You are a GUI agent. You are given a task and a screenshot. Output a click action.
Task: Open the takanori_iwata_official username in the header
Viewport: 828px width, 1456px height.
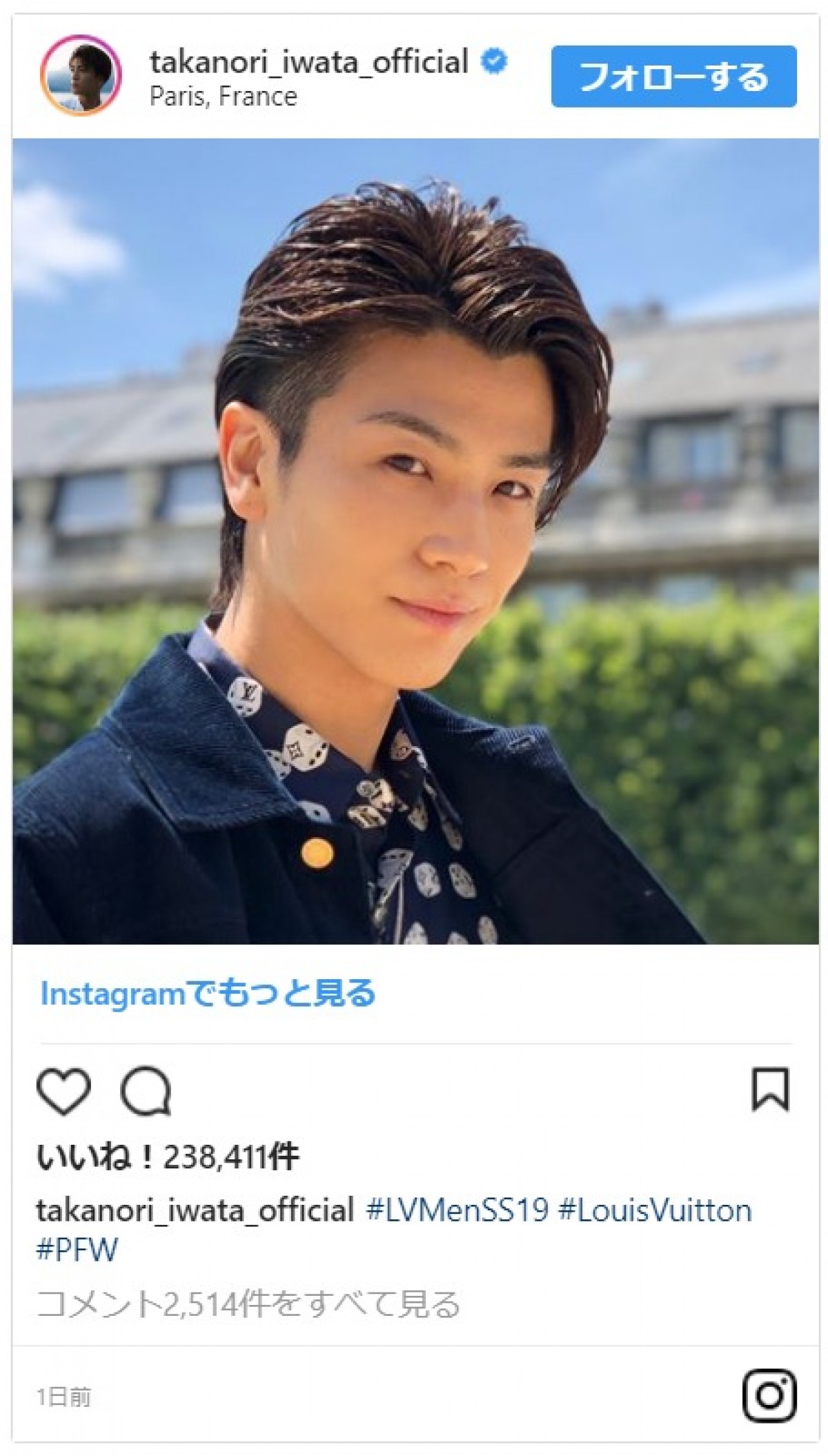308,61
